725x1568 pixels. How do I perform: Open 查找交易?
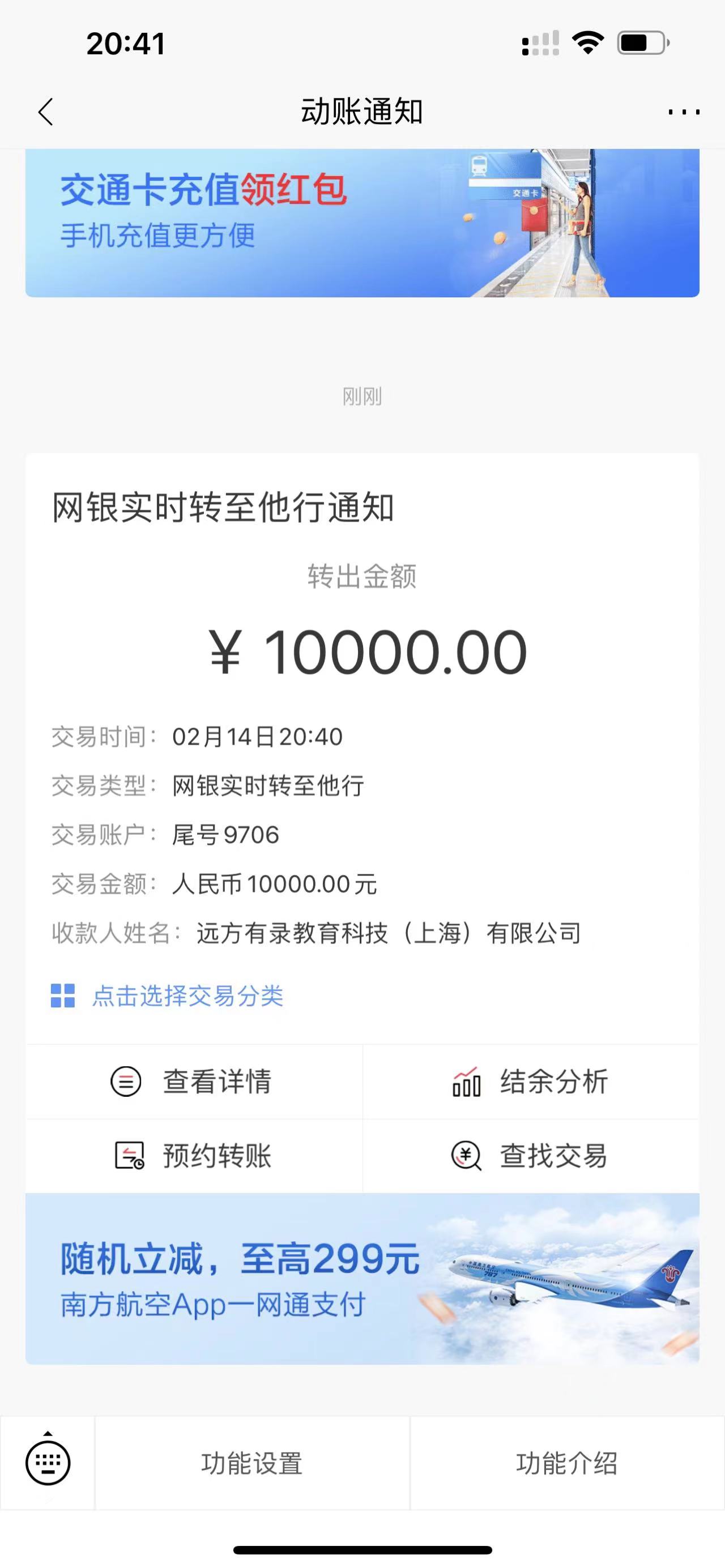[530, 1155]
